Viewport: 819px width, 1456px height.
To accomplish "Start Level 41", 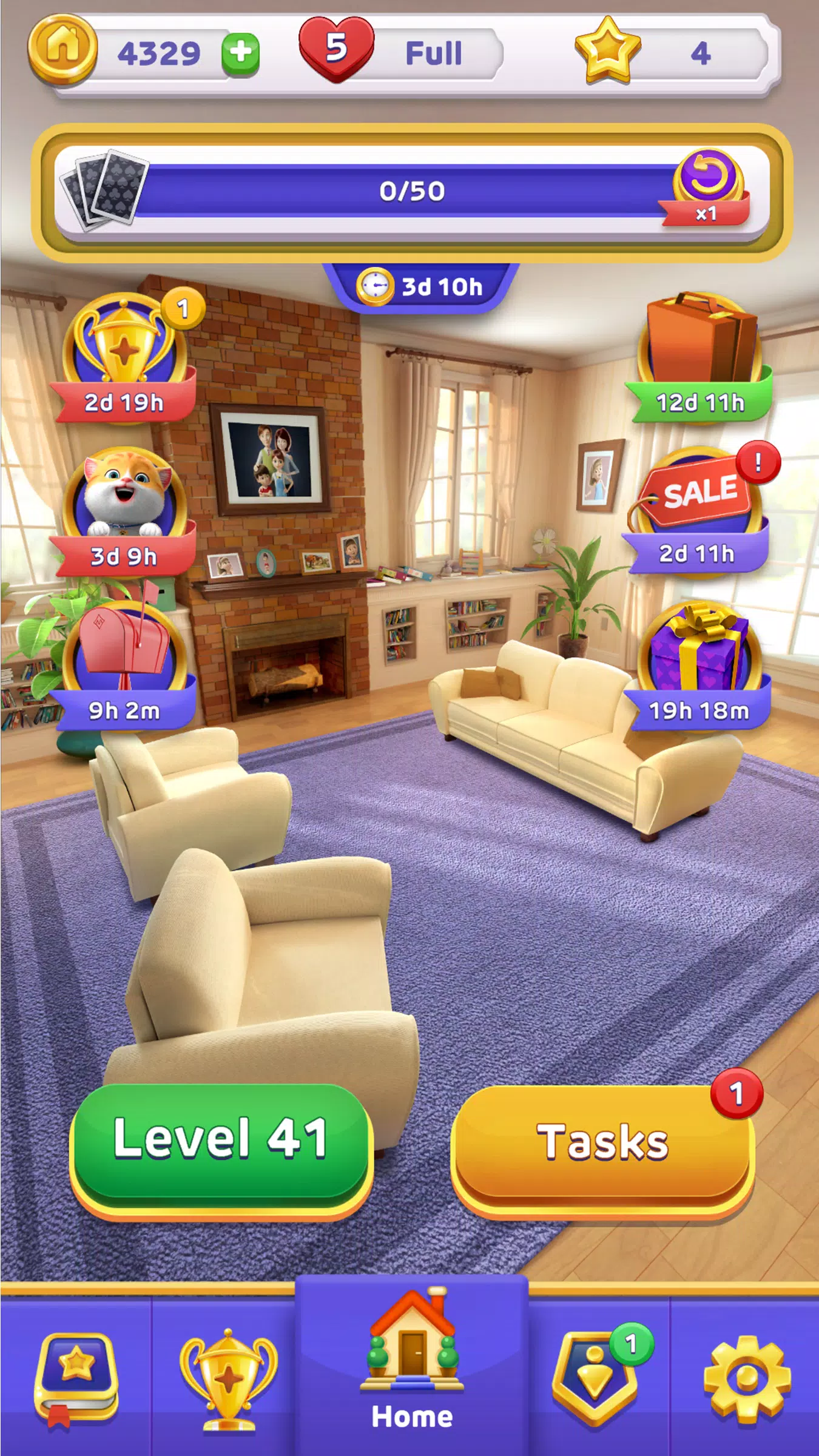I will click(220, 1141).
